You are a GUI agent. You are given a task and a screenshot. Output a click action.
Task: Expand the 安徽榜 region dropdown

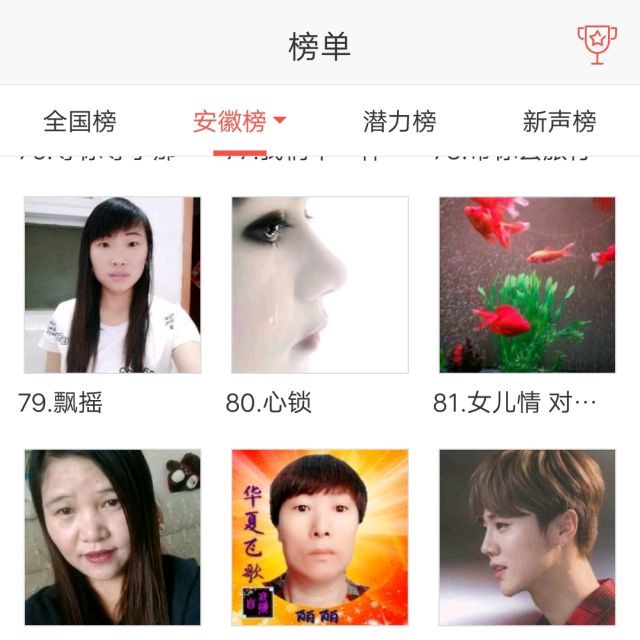click(x=279, y=122)
